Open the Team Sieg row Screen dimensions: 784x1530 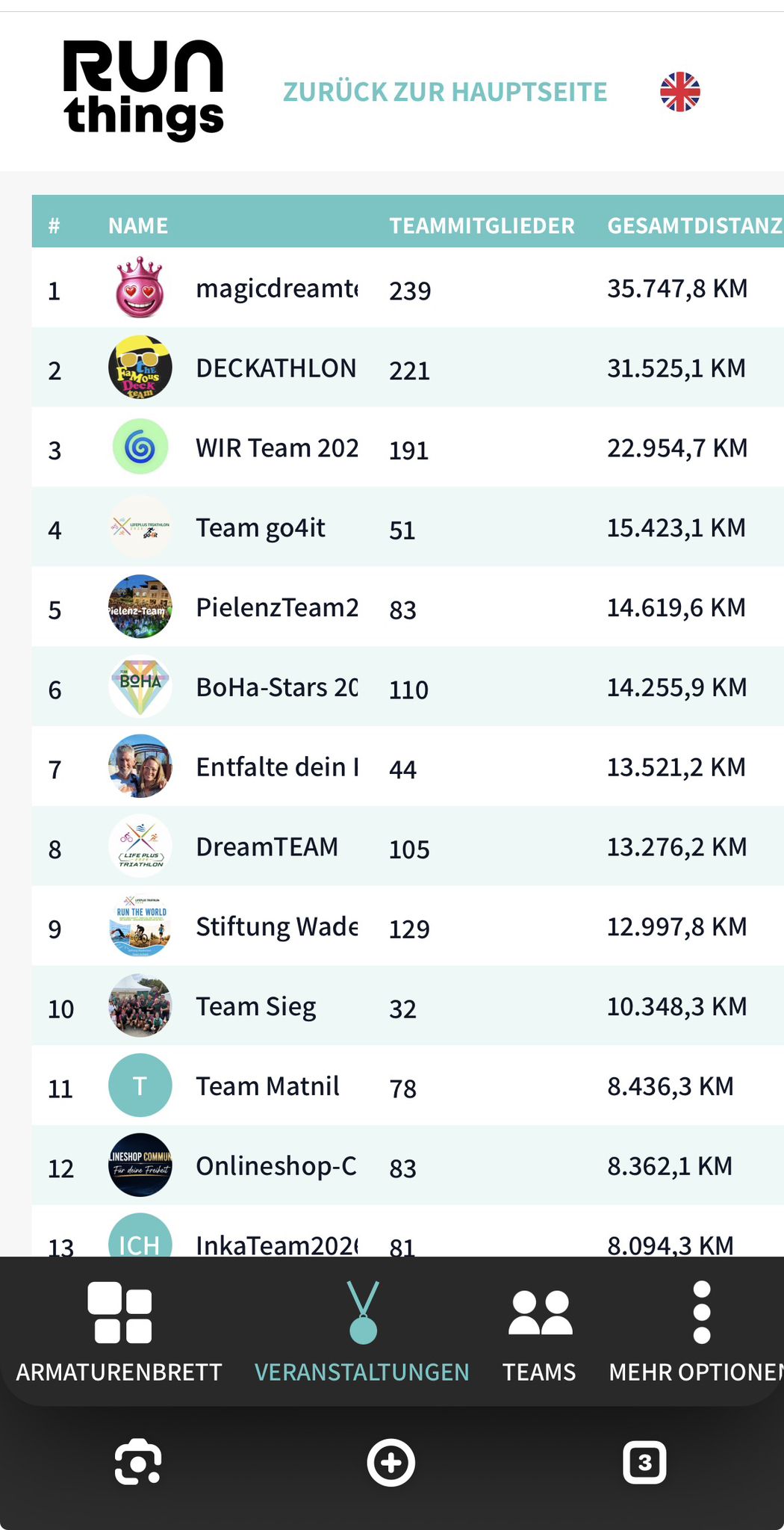(x=408, y=1006)
